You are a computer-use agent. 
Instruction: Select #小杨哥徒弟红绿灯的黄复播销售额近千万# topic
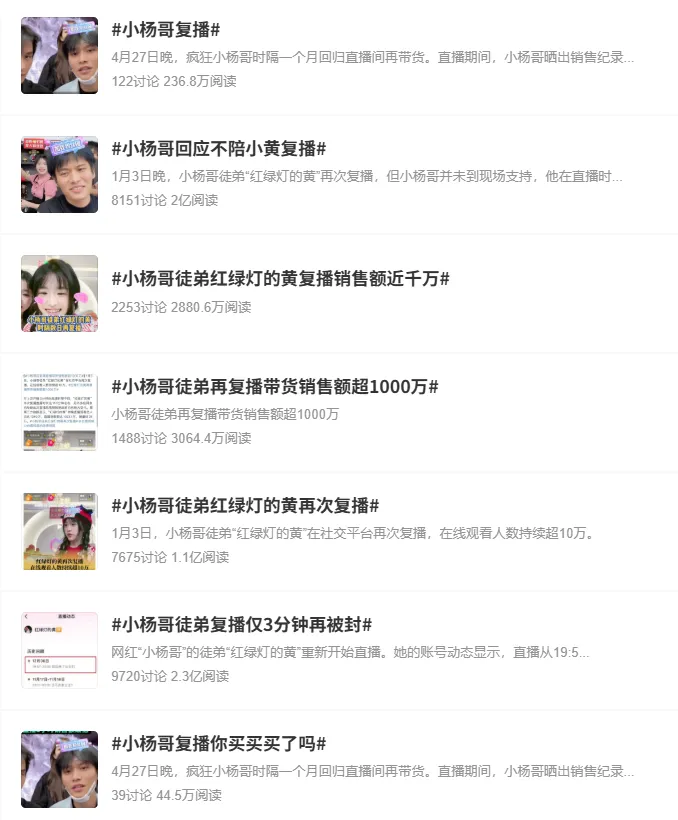tap(280, 279)
